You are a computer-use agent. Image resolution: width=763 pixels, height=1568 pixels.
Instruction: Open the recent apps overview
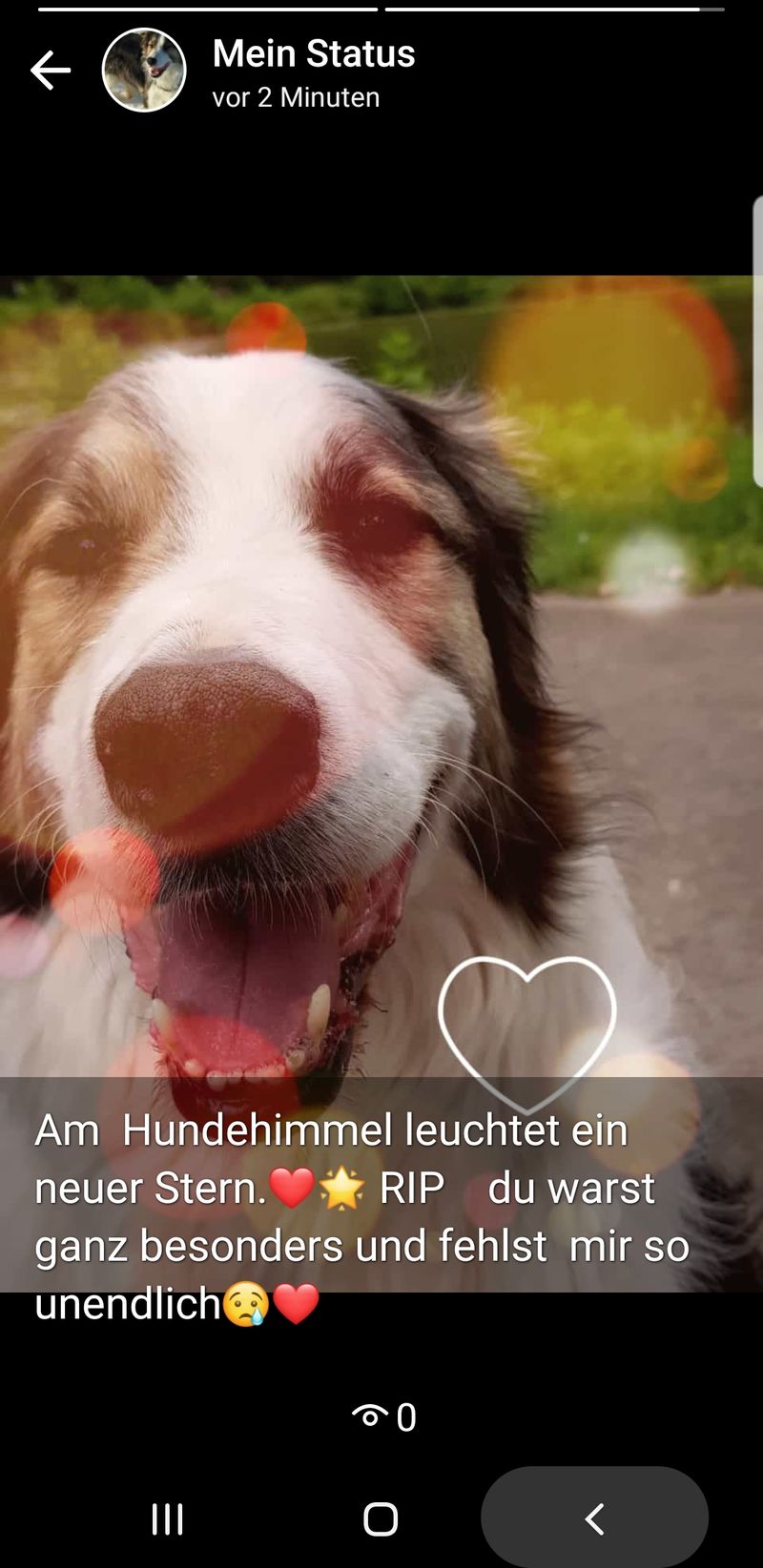click(168, 1519)
